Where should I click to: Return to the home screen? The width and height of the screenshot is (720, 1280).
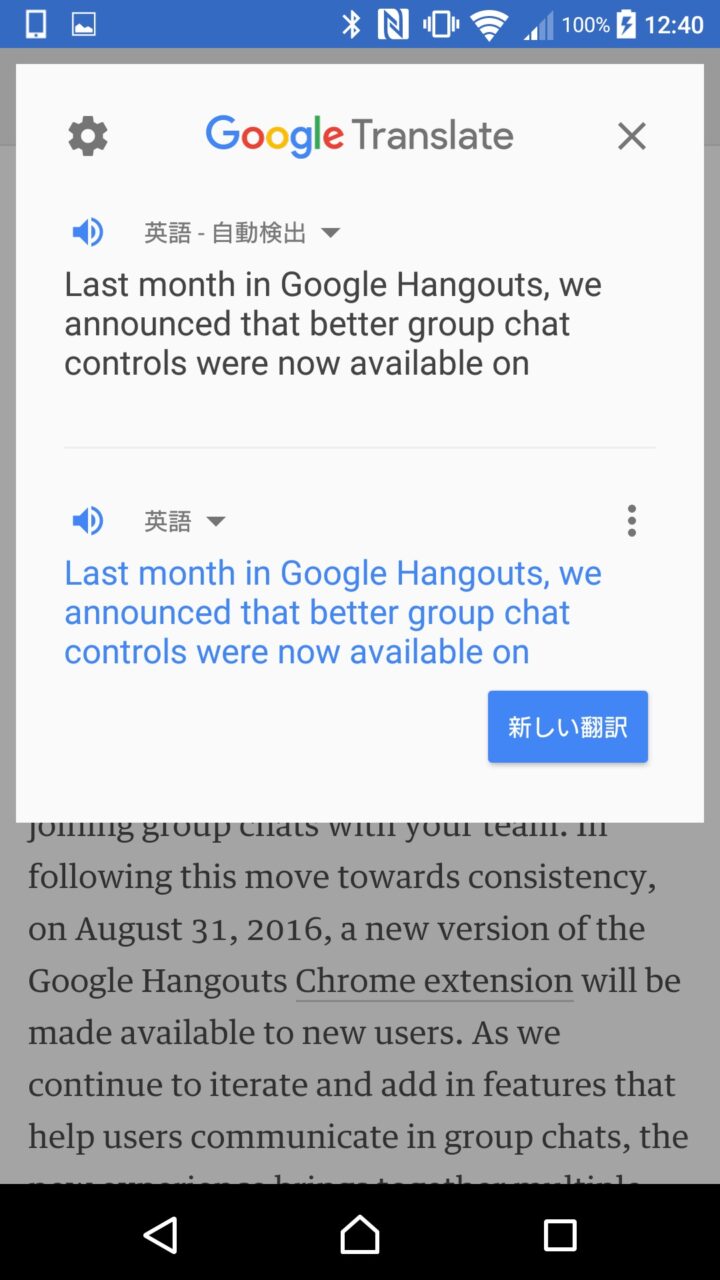[360, 1235]
